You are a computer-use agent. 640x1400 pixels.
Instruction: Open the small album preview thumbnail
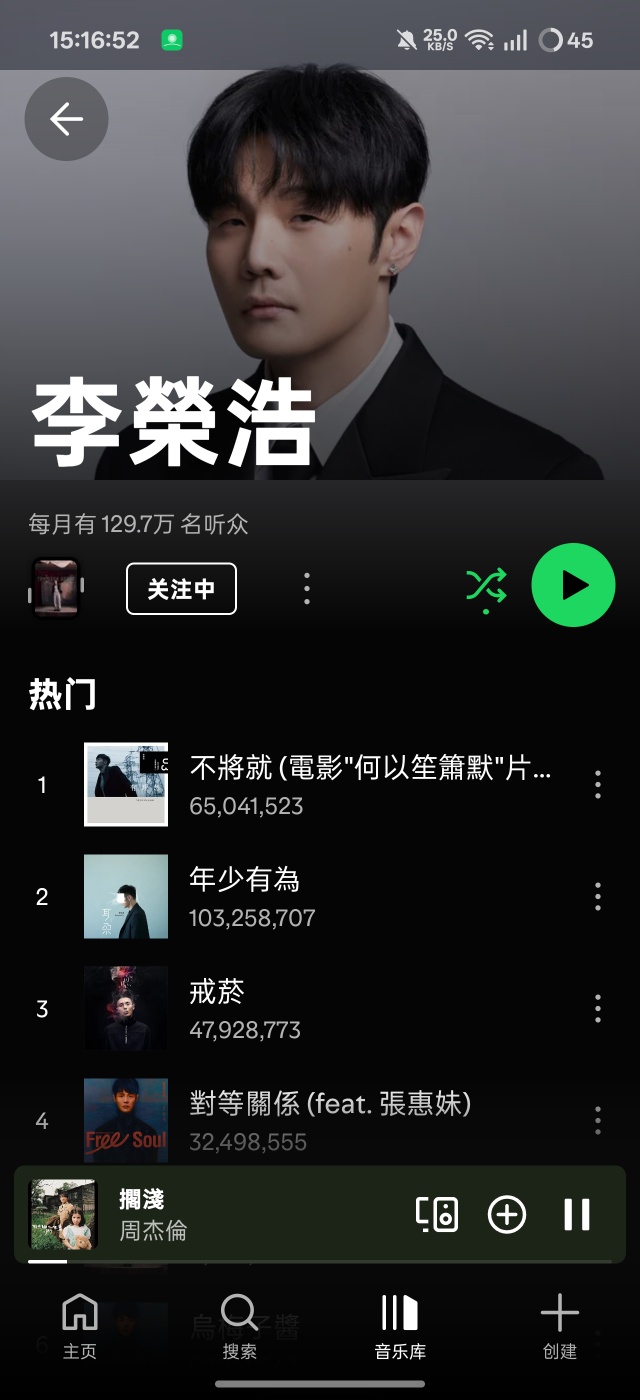pyautogui.click(x=55, y=588)
